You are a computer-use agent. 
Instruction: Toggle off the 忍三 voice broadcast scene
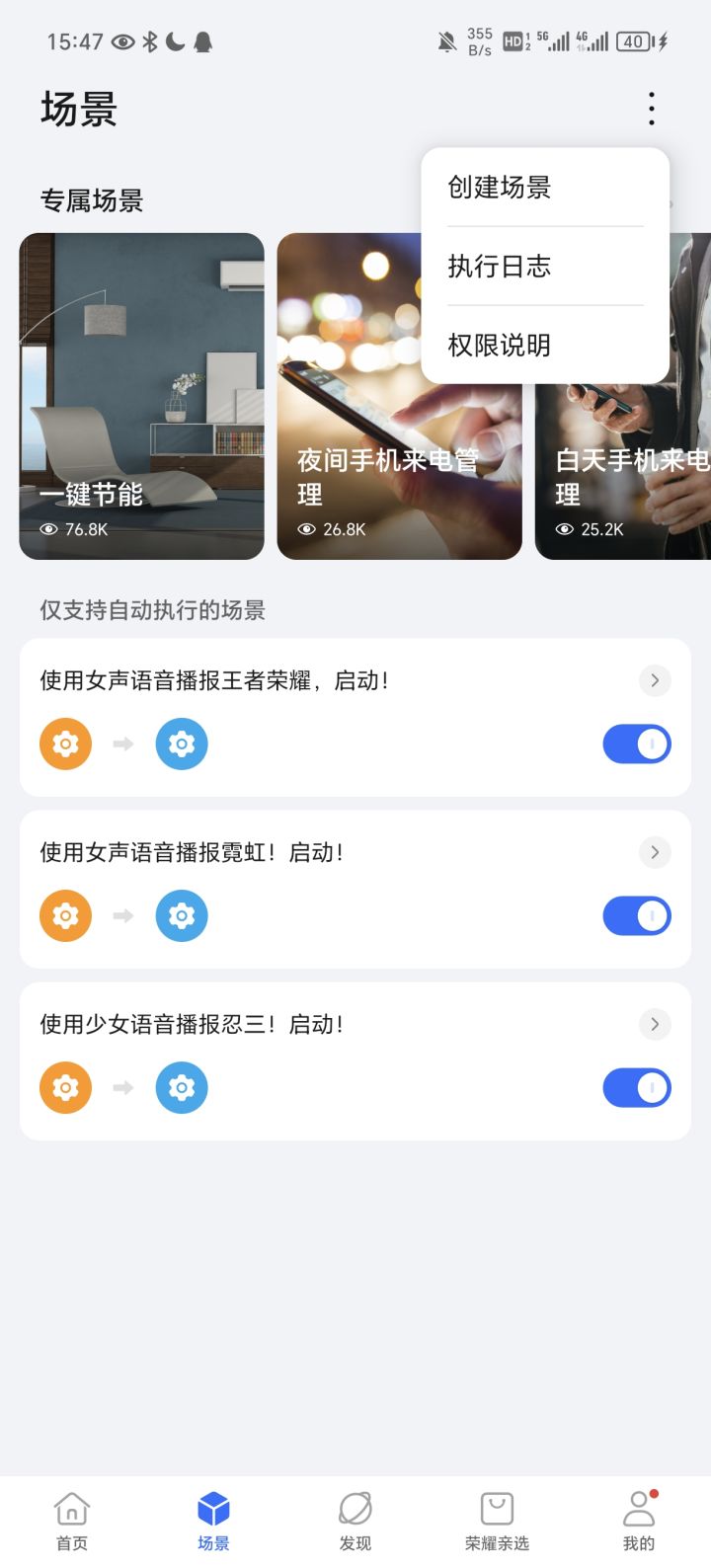click(636, 1087)
